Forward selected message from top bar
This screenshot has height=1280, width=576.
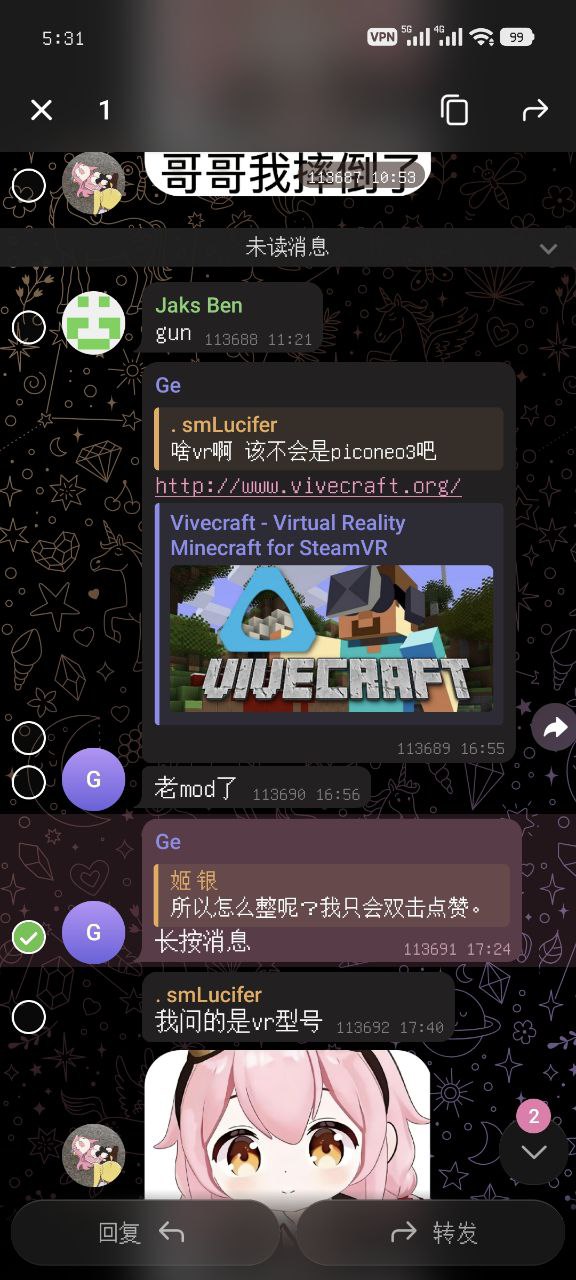coord(536,110)
